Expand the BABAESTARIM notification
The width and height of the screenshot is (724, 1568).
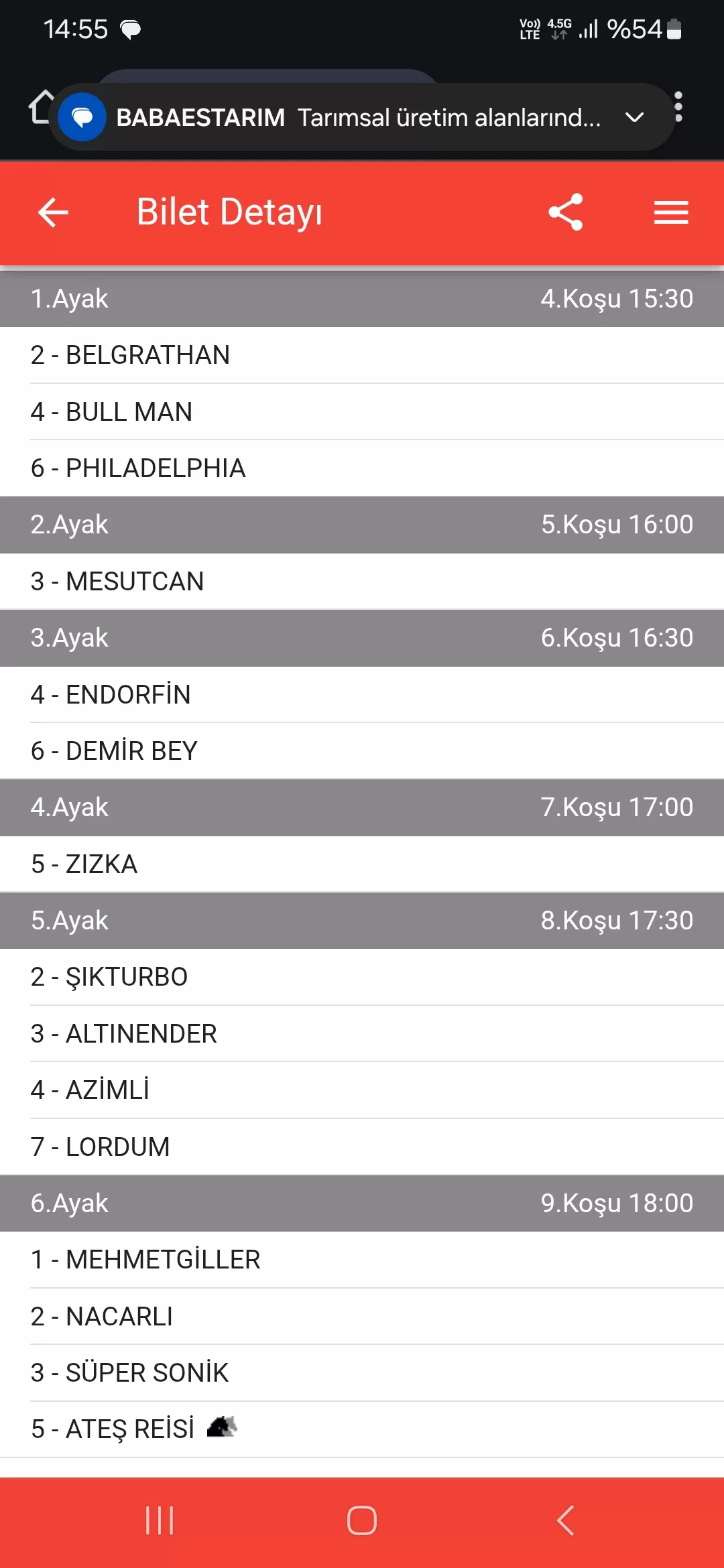[634, 117]
